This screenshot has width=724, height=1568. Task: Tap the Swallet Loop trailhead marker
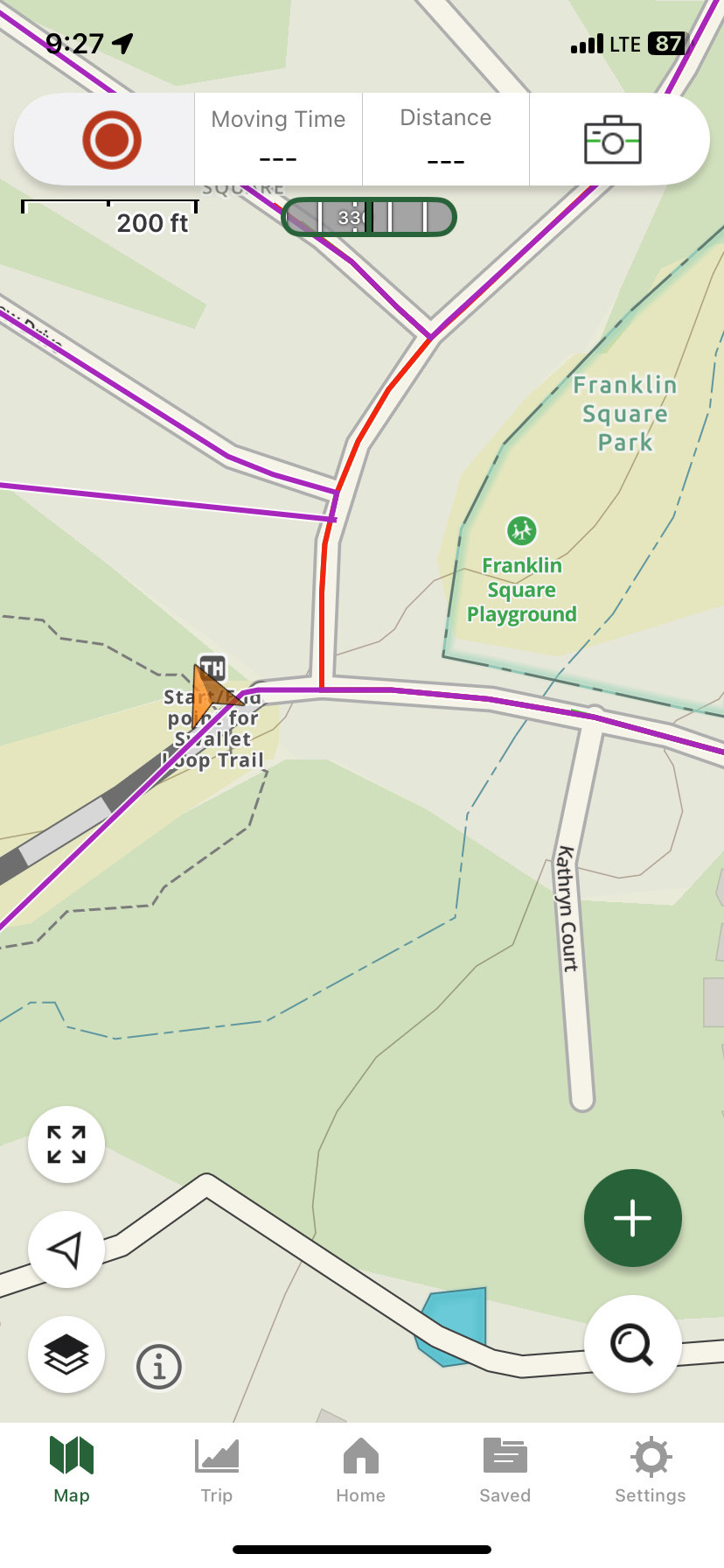(x=212, y=669)
